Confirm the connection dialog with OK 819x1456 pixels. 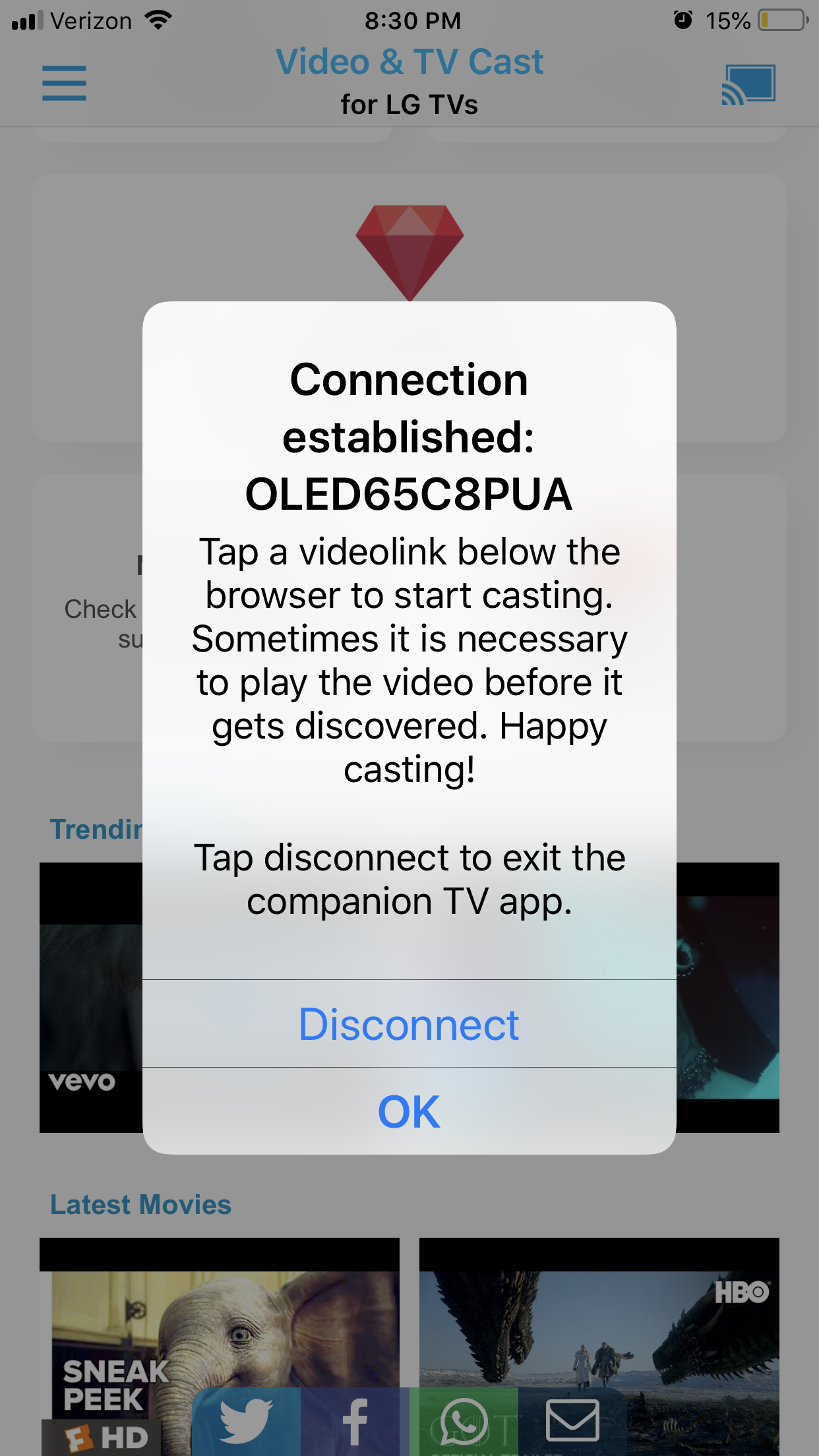point(409,1111)
